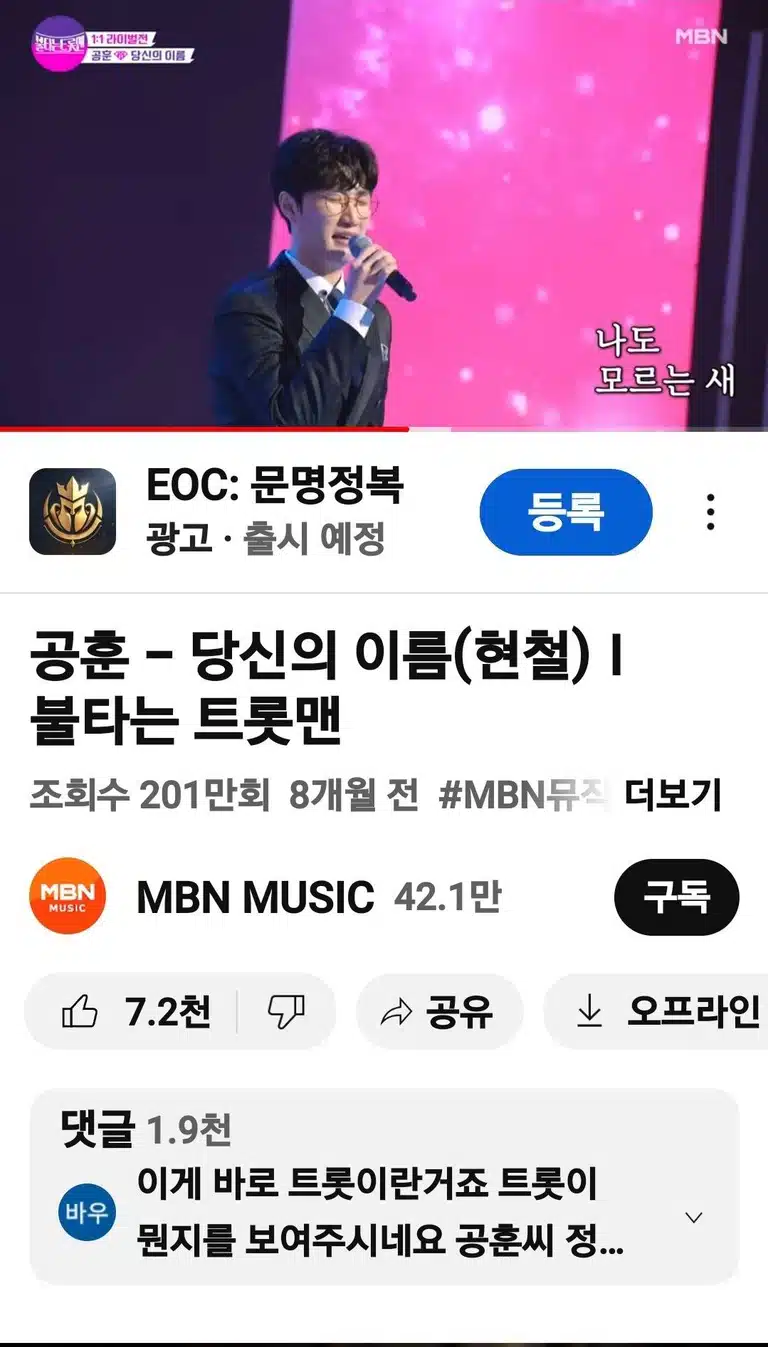Share the video using 공유
The width and height of the screenshot is (768, 1347).
439,1012
